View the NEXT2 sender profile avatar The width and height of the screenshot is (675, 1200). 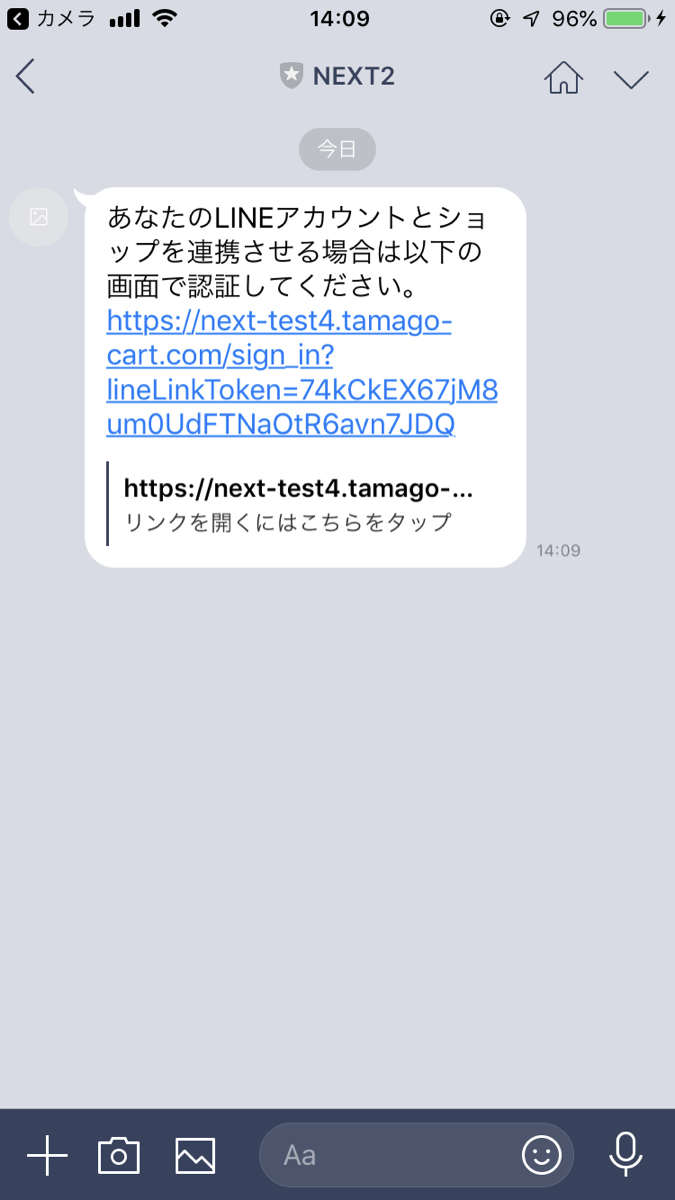39,216
